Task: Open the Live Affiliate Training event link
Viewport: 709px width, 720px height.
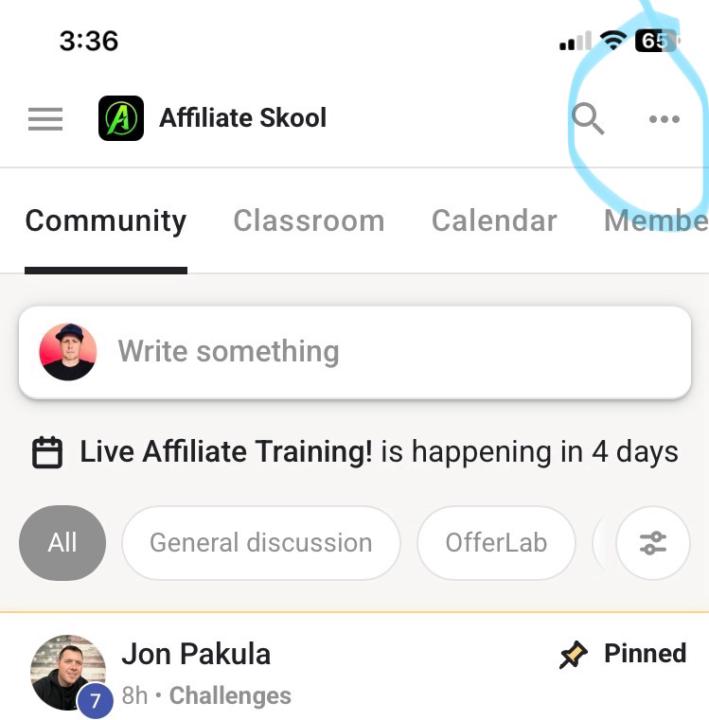Action: coord(226,452)
